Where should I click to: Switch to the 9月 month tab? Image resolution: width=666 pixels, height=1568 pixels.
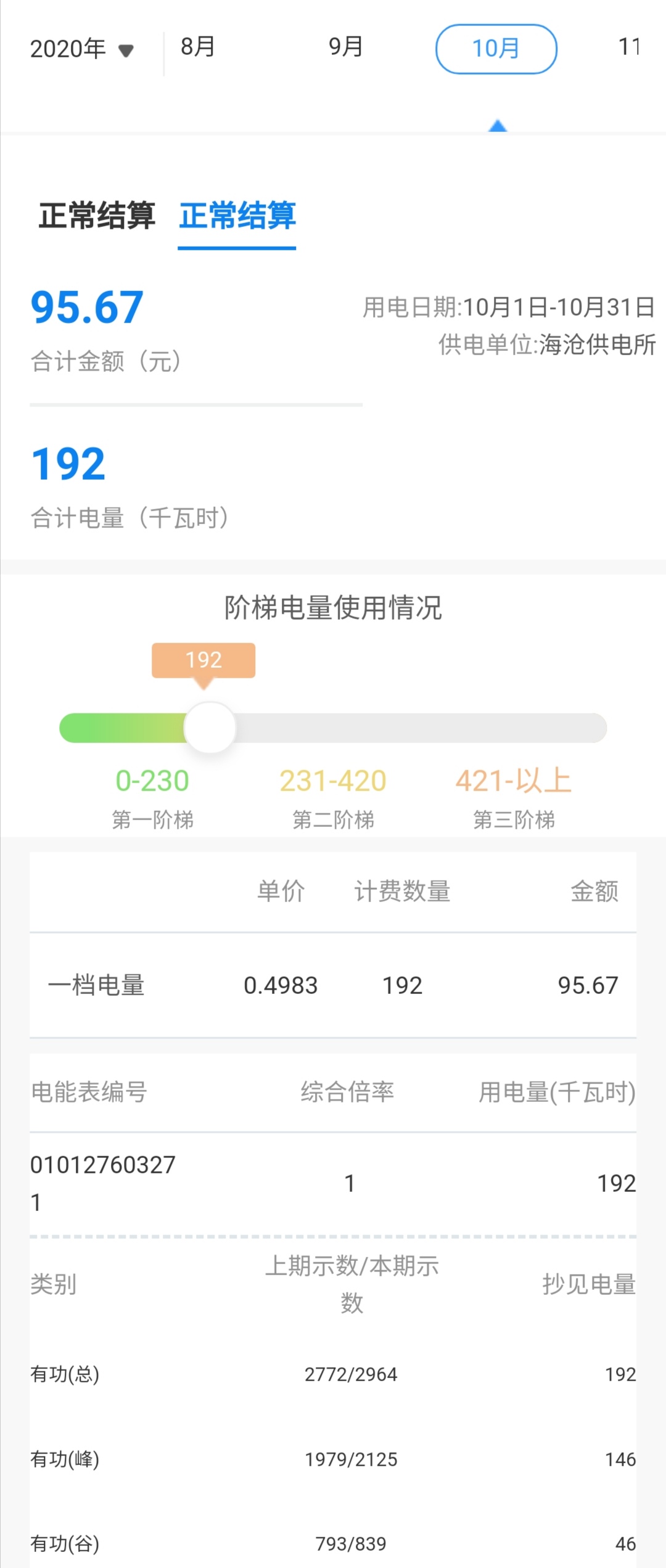(345, 47)
